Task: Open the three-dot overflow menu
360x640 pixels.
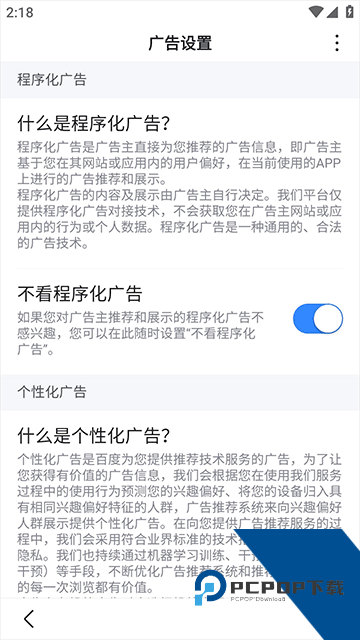Action: 337,43
